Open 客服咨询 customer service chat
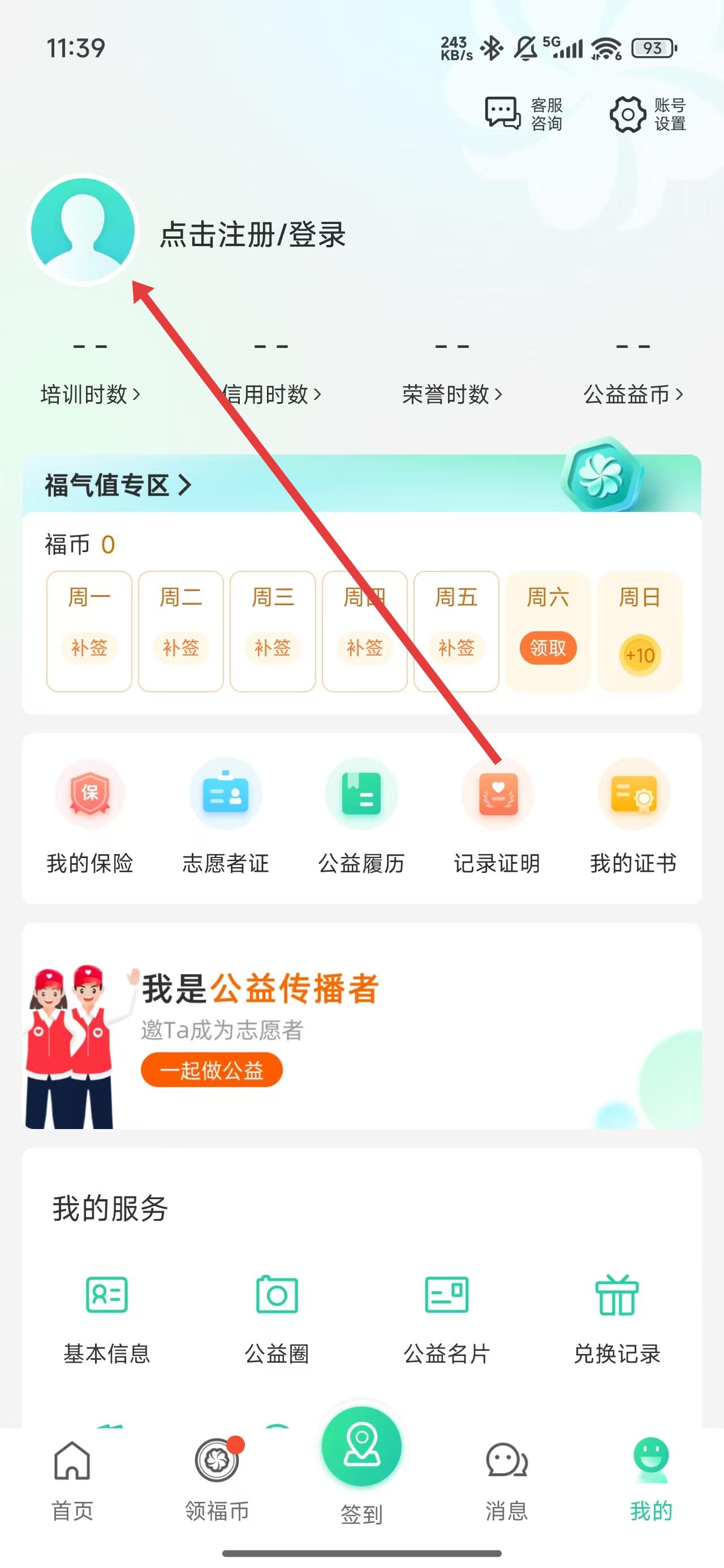The width and height of the screenshot is (724, 1568). click(x=523, y=114)
